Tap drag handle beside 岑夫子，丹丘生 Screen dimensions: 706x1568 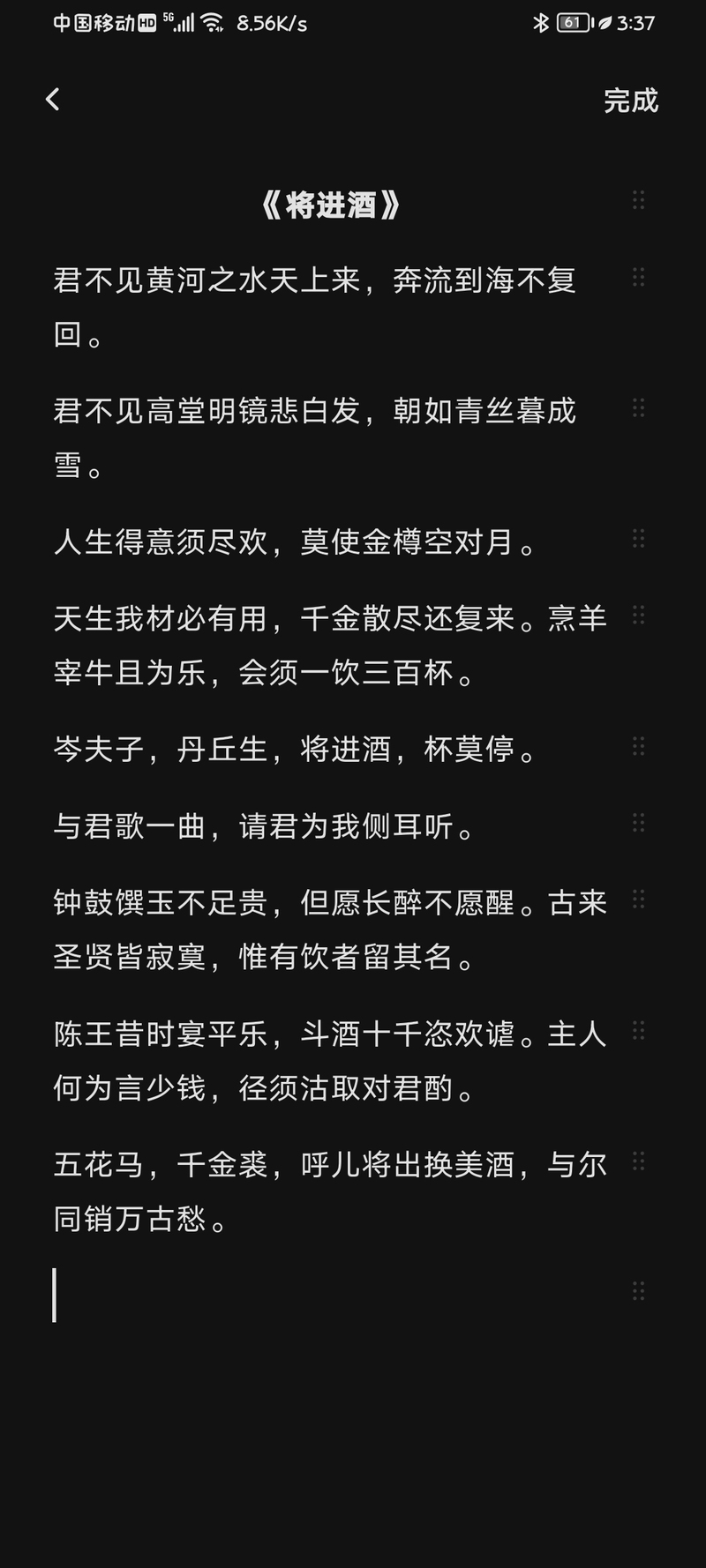pyautogui.click(x=639, y=746)
